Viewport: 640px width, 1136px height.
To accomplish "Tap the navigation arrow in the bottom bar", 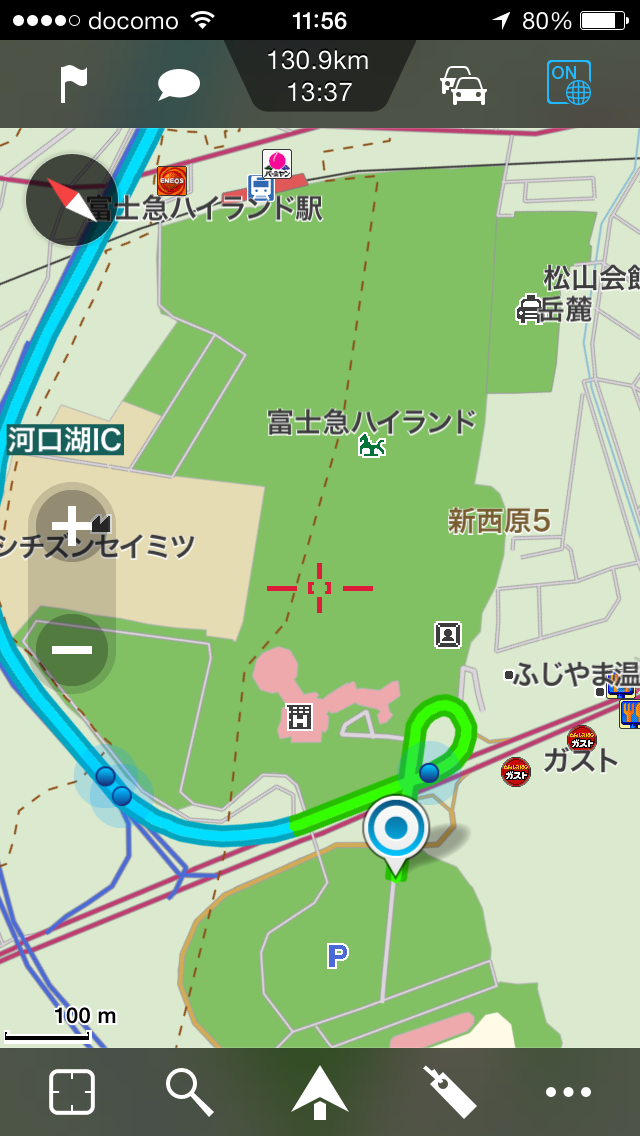I will 320,1092.
